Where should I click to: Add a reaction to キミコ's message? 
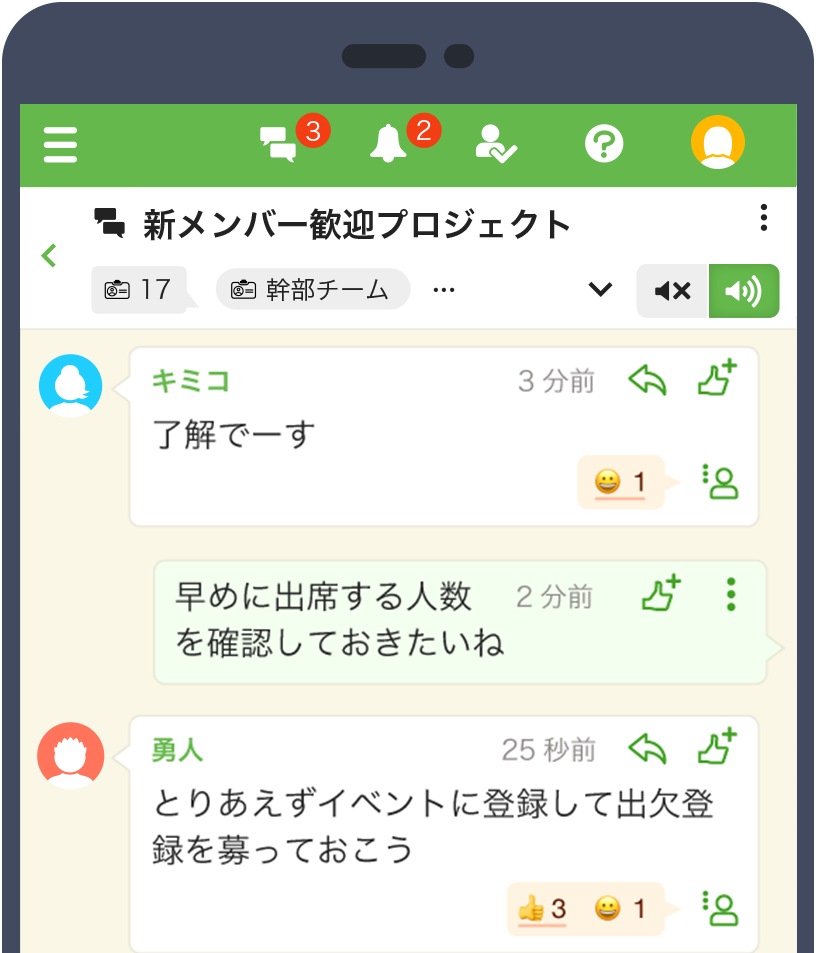716,380
